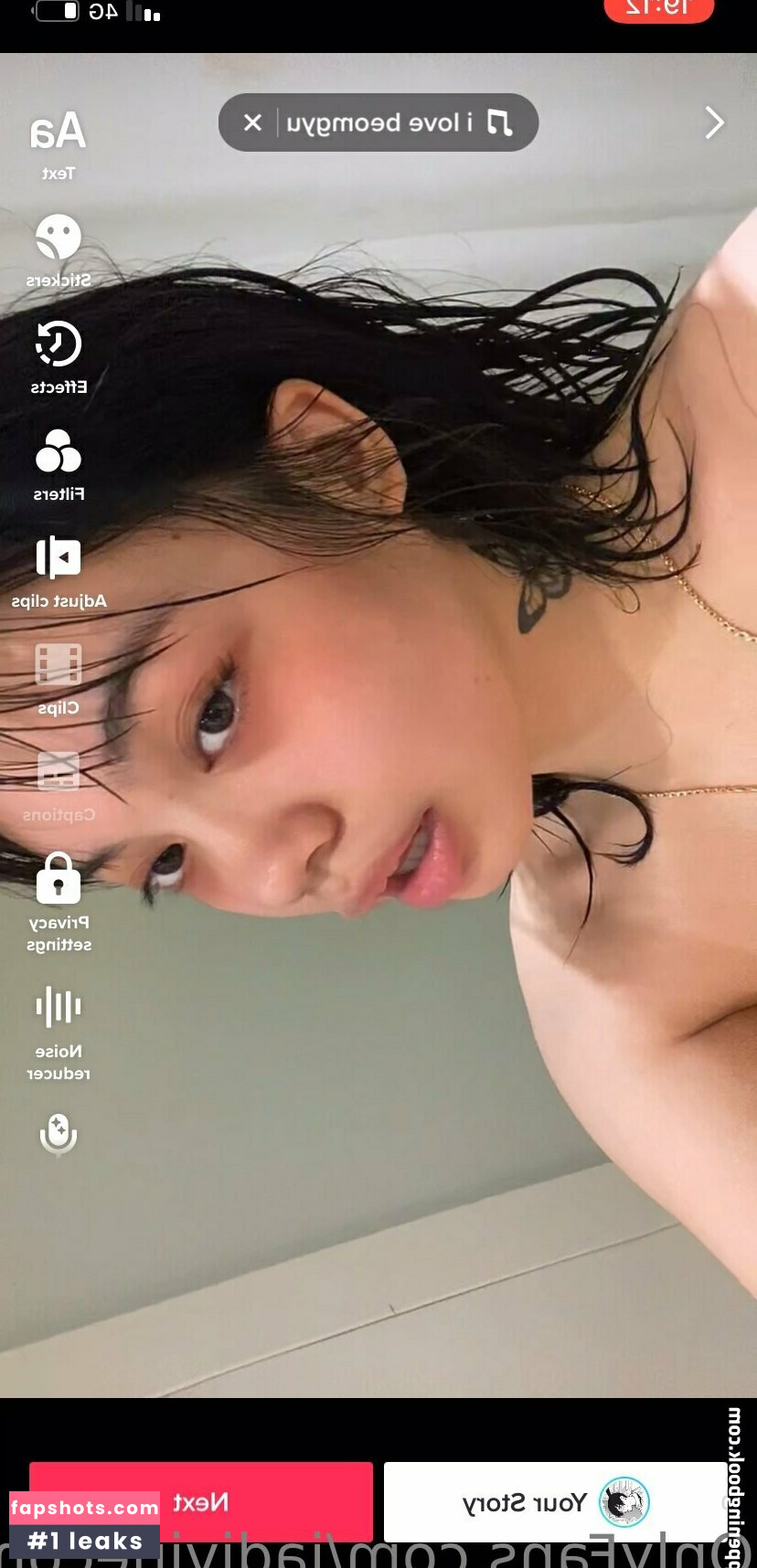Image resolution: width=757 pixels, height=1568 pixels.
Task: Continue with the red Next button
Action: point(200,1502)
